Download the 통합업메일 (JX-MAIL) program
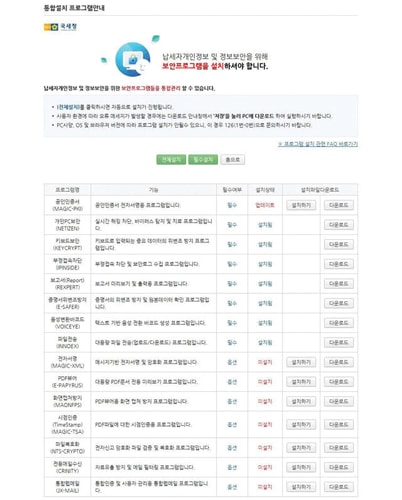The height and width of the screenshot is (500, 402). (339, 487)
